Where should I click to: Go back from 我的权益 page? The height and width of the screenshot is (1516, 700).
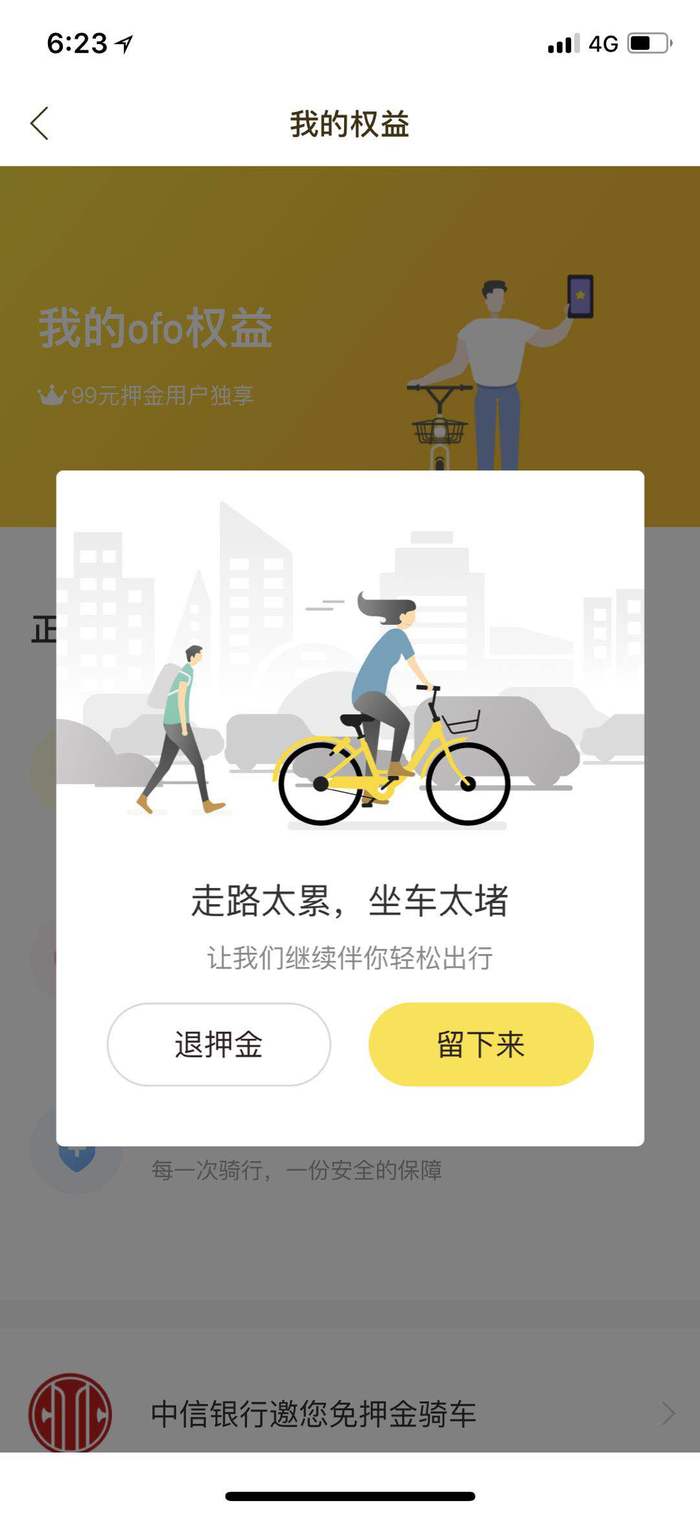(40, 124)
